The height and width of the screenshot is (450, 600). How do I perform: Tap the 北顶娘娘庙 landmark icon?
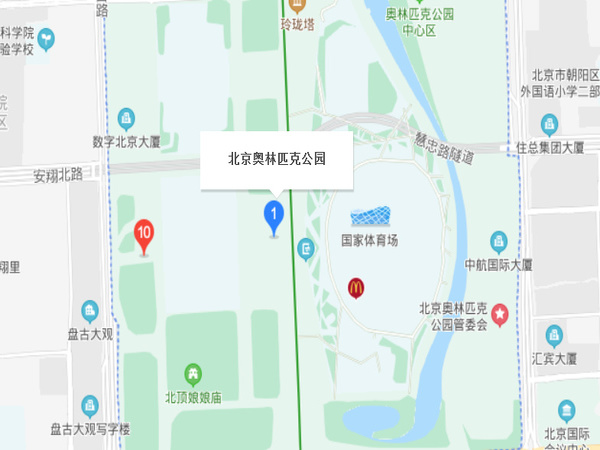[x=193, y=374]
